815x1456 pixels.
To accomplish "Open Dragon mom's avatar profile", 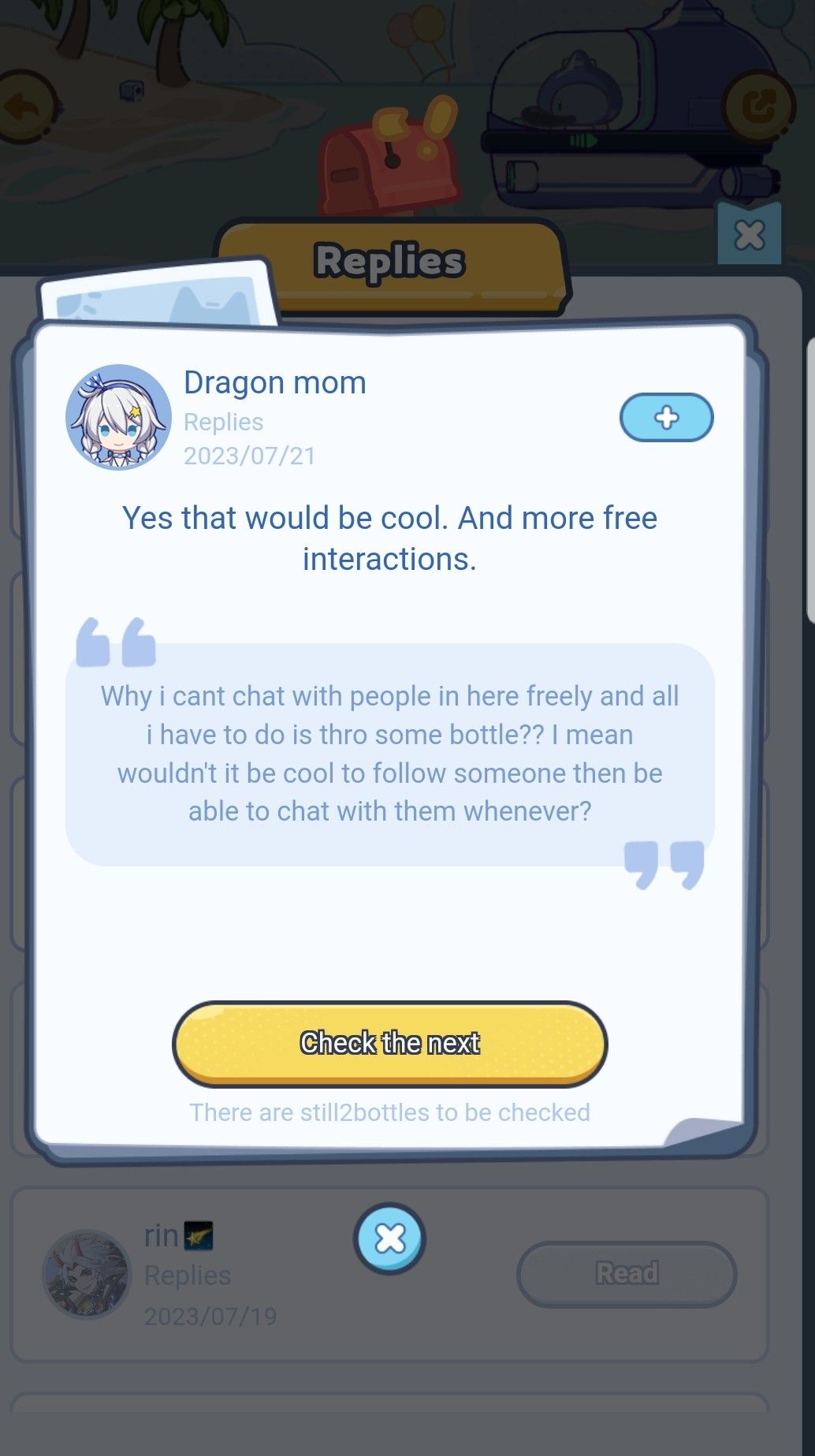I will (118, 417).
